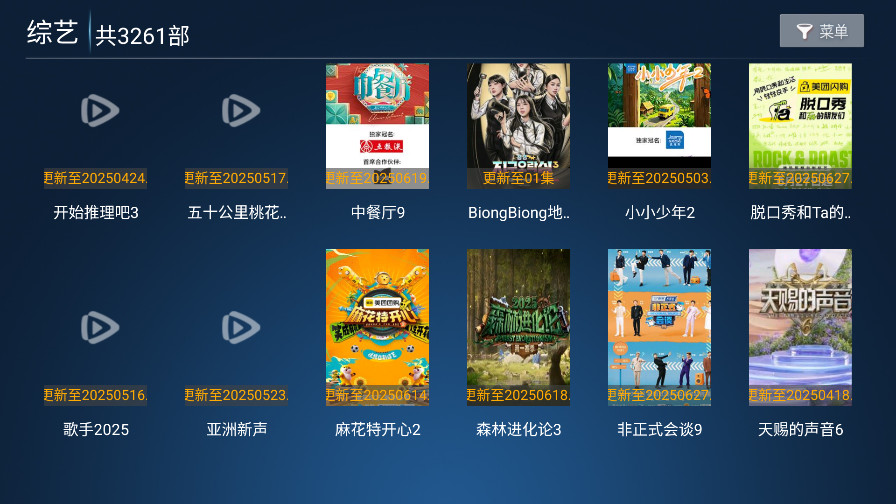Image resolution: width=896 pixels, height=504 pixels.
Task: Open the 菜单 filter menu
Action: coord(821,31)
